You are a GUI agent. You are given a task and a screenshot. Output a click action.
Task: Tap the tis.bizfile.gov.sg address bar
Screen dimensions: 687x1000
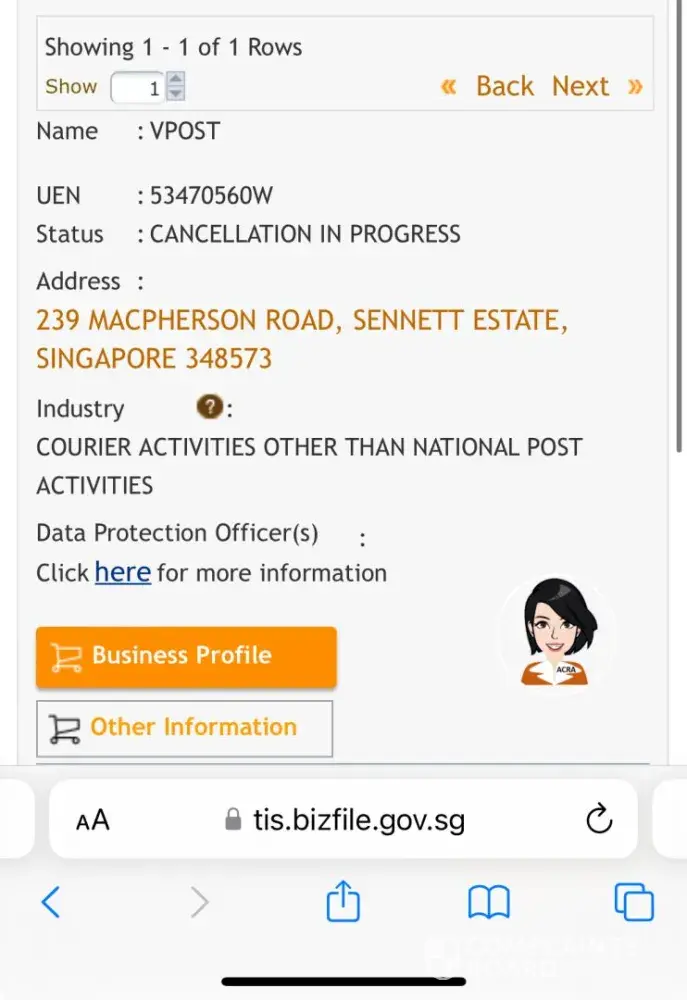click(345, 821)
